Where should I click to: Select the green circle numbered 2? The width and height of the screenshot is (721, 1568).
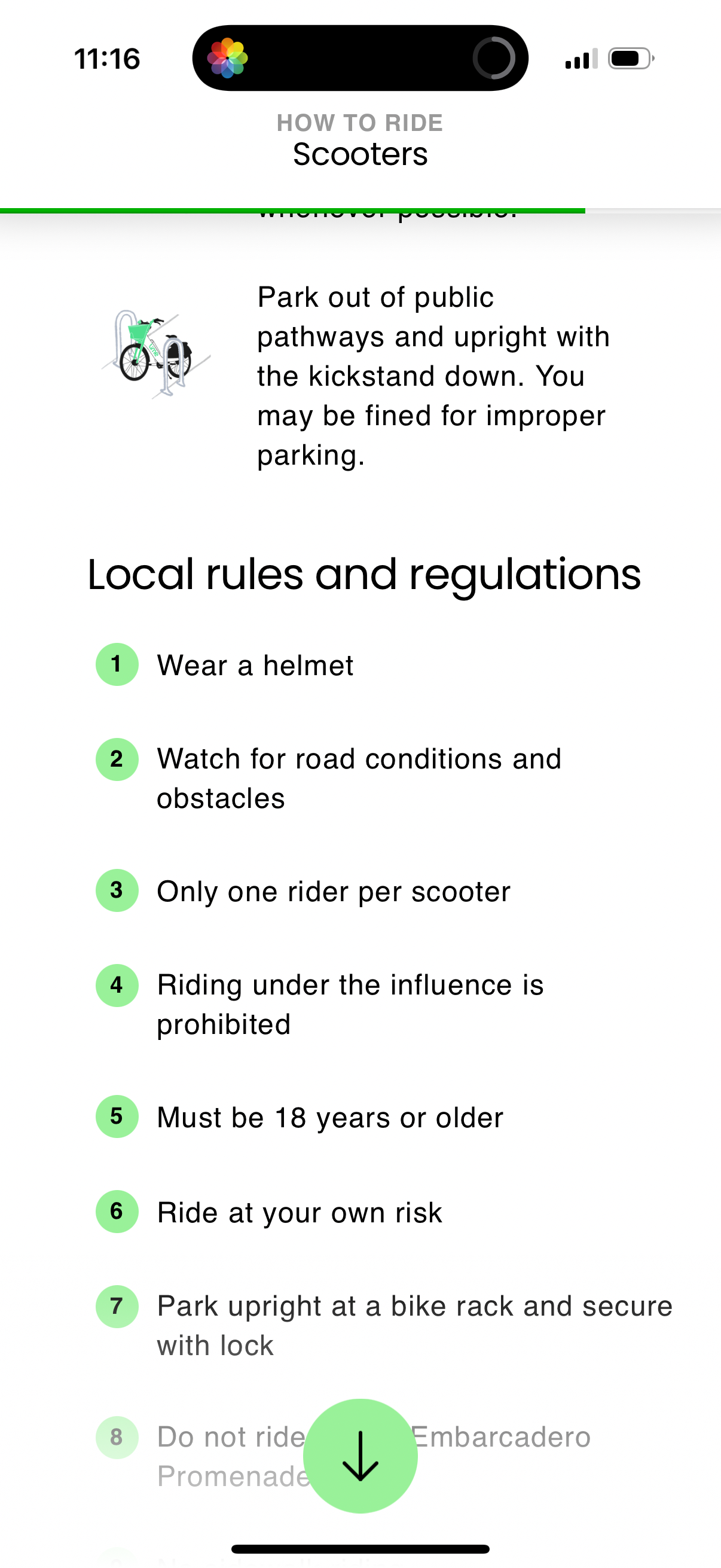coord(116,759)
